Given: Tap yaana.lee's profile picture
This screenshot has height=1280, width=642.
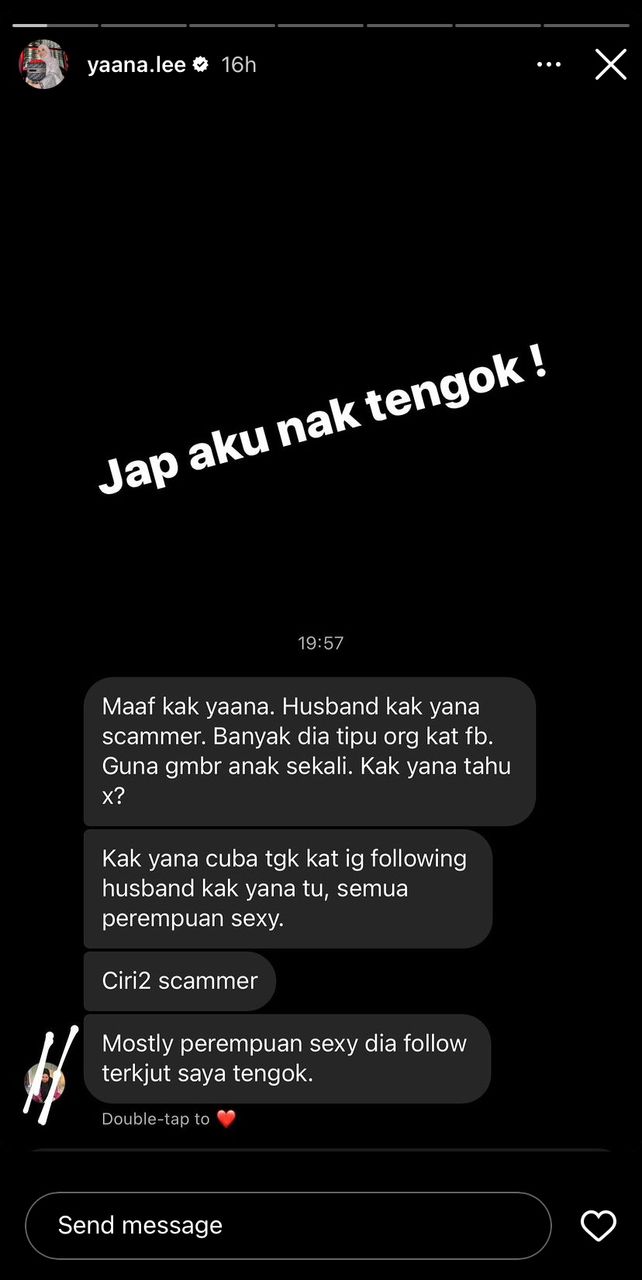Looking at the screenshot, I should coord(44,64).
